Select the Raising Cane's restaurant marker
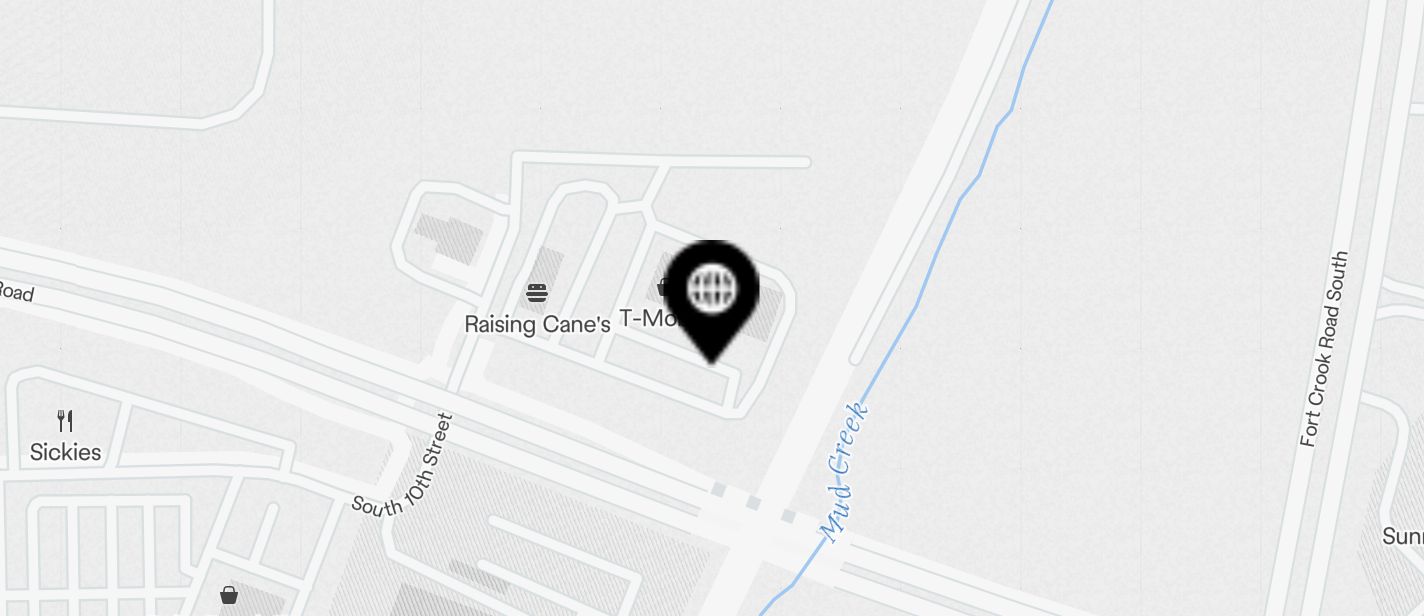Viewport: 1424px width, 616px height. (x=537, y=293)
